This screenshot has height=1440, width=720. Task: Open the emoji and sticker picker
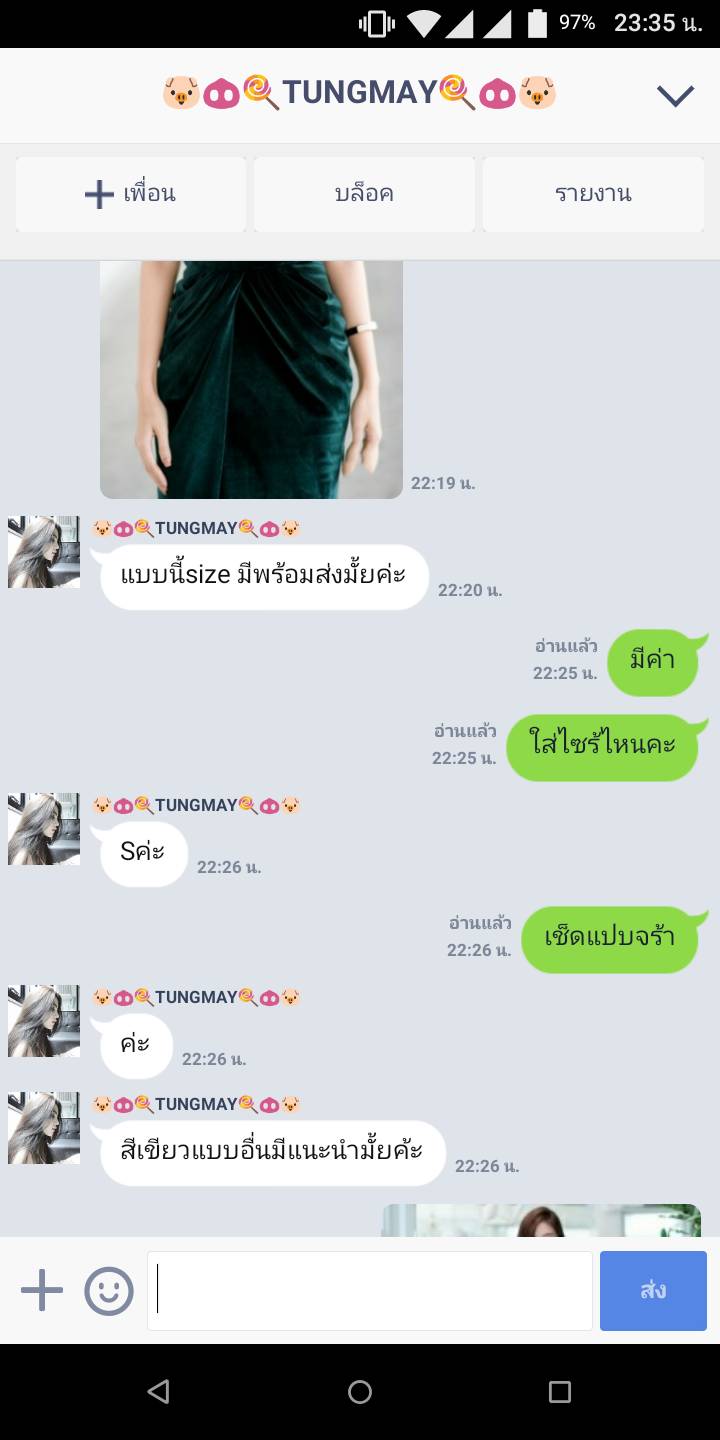(109, 1291)
